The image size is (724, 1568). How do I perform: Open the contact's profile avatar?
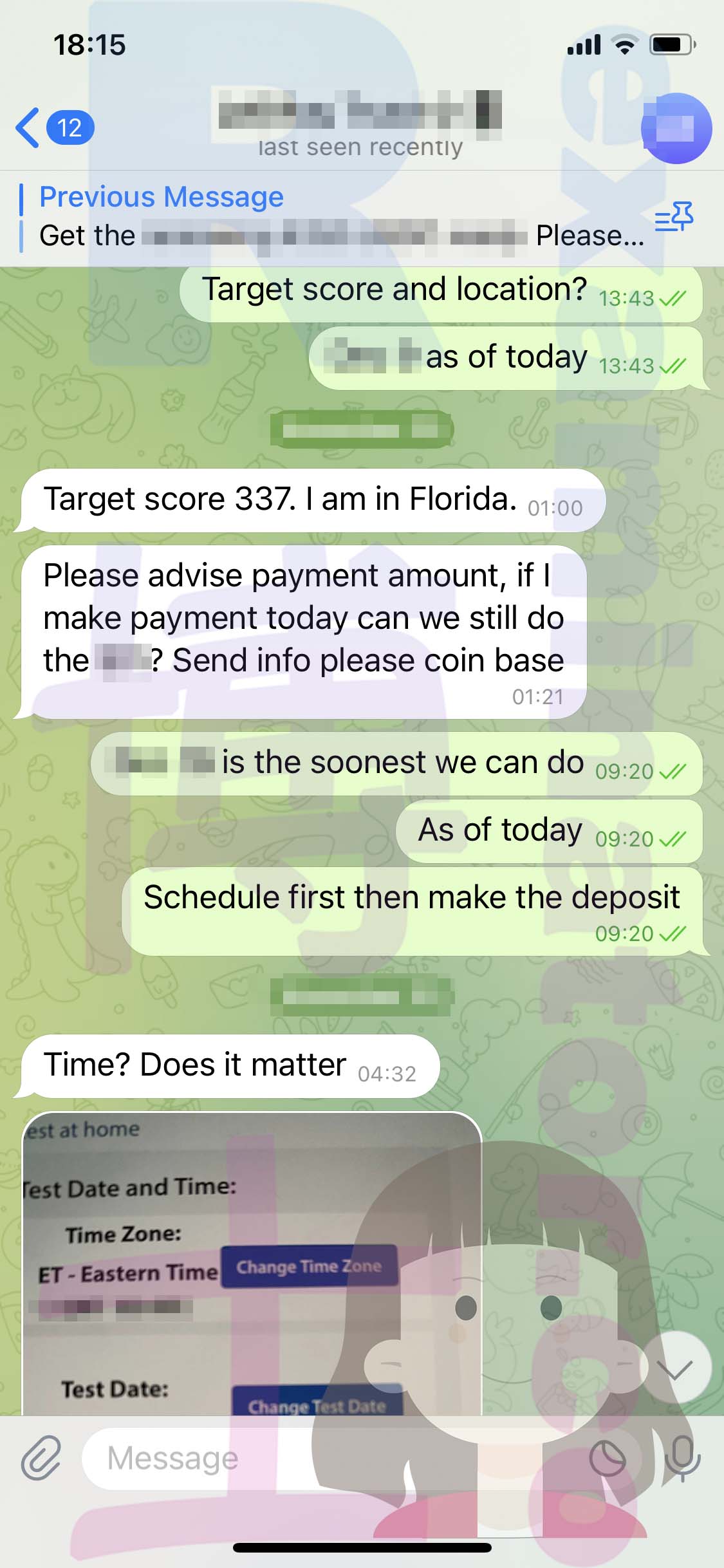[676, 128]
